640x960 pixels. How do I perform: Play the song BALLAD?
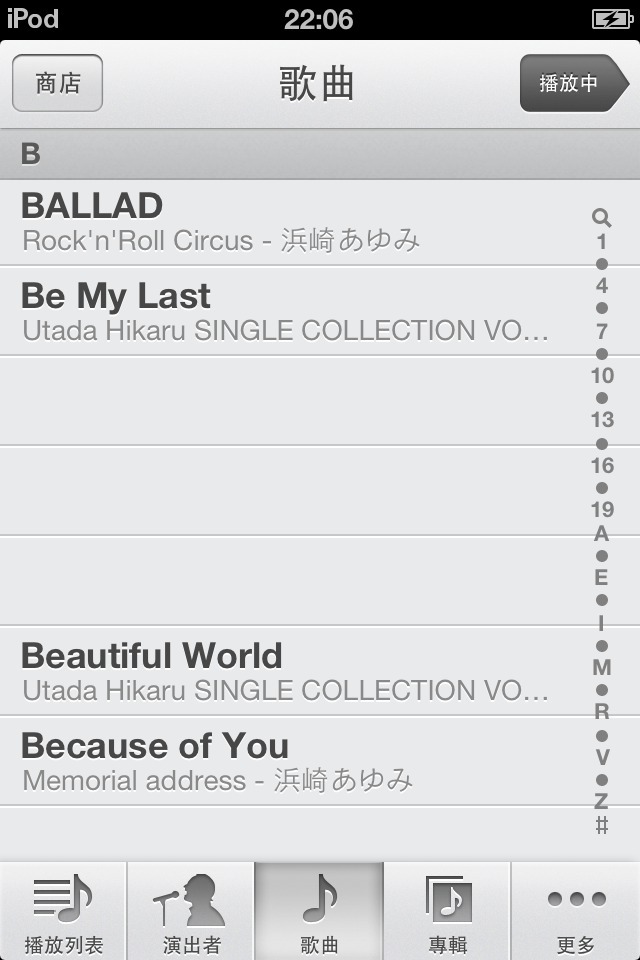[x=290, y=222]
